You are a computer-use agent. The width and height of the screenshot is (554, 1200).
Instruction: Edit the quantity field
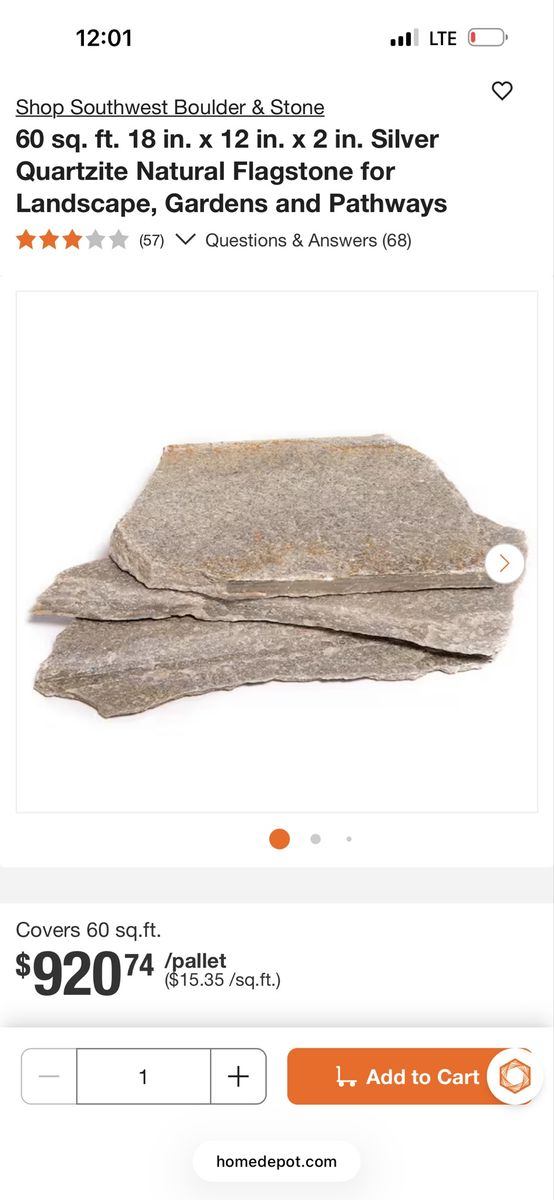pyautogui.click(x=143, y=1076)
